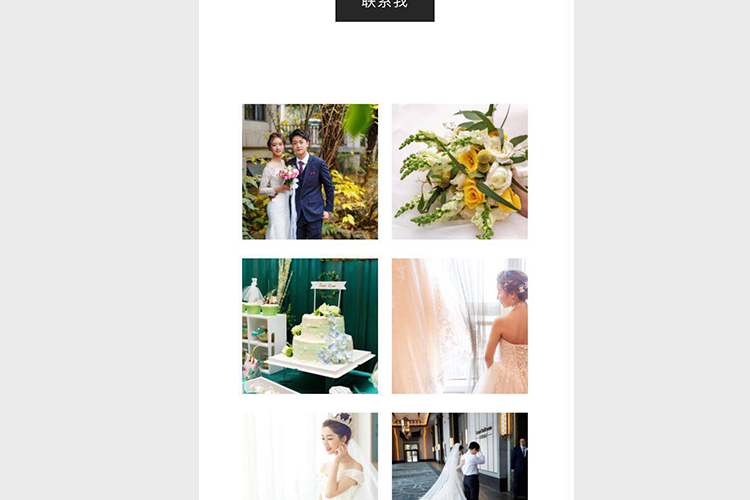Tap the 联系我 contact button
The image size is (750, 500).
tap(385, 8)
